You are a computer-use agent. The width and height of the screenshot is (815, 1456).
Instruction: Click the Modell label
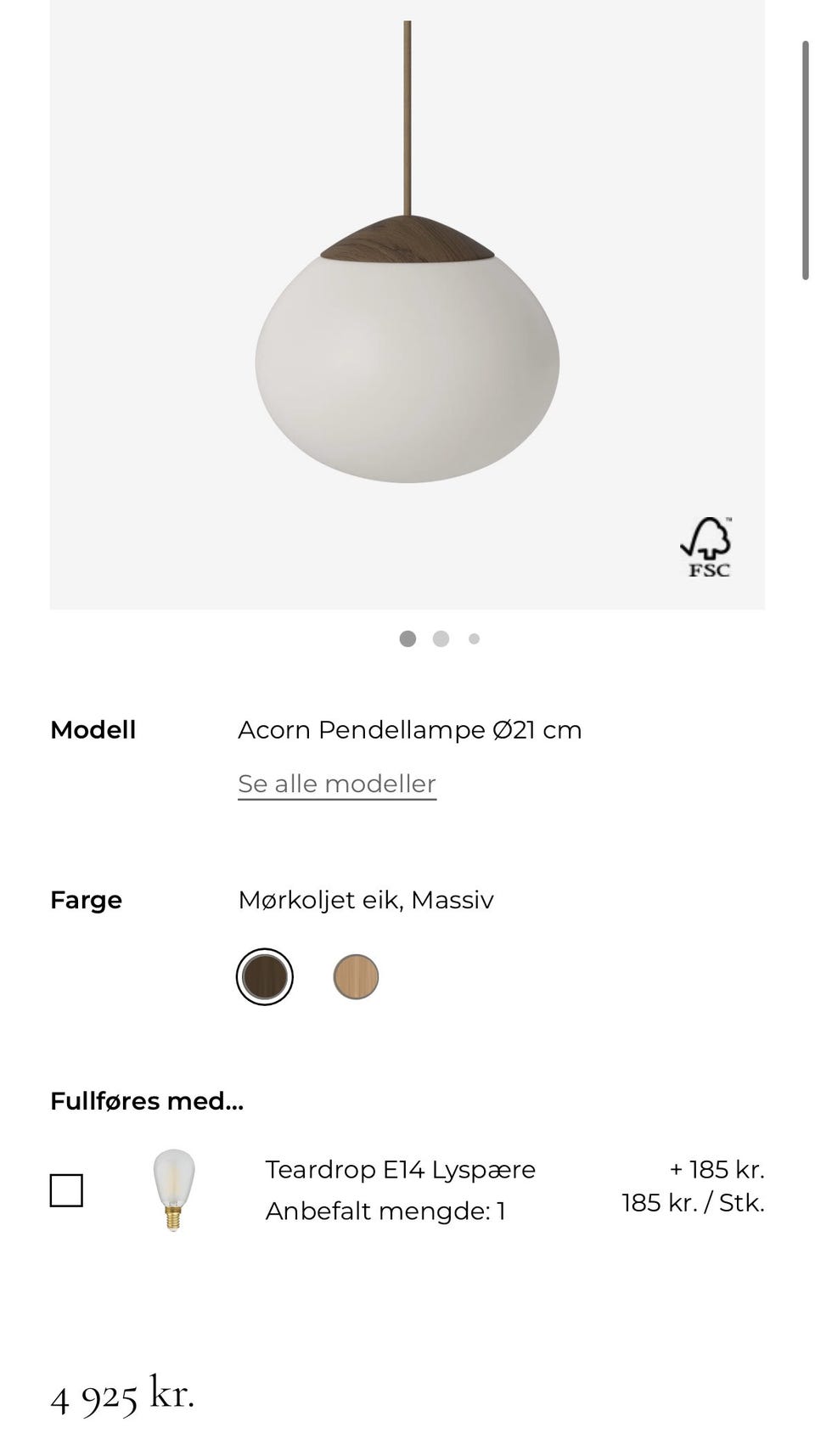(x=93, y=729)
